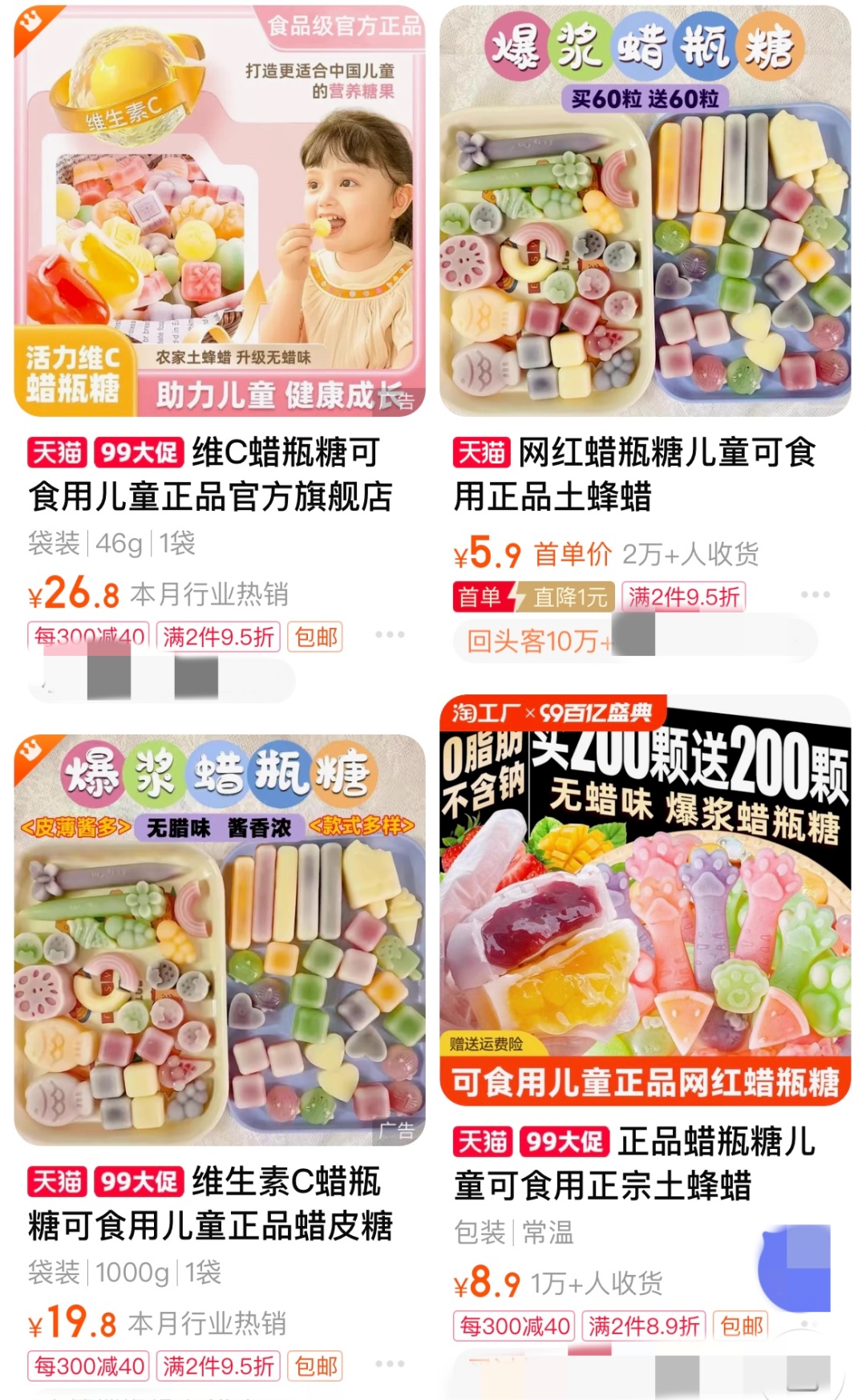
Task: Open listing 网红蜡瓶糖儿童可食用正品土蜂蜡
Action: [x=634, y=474]
